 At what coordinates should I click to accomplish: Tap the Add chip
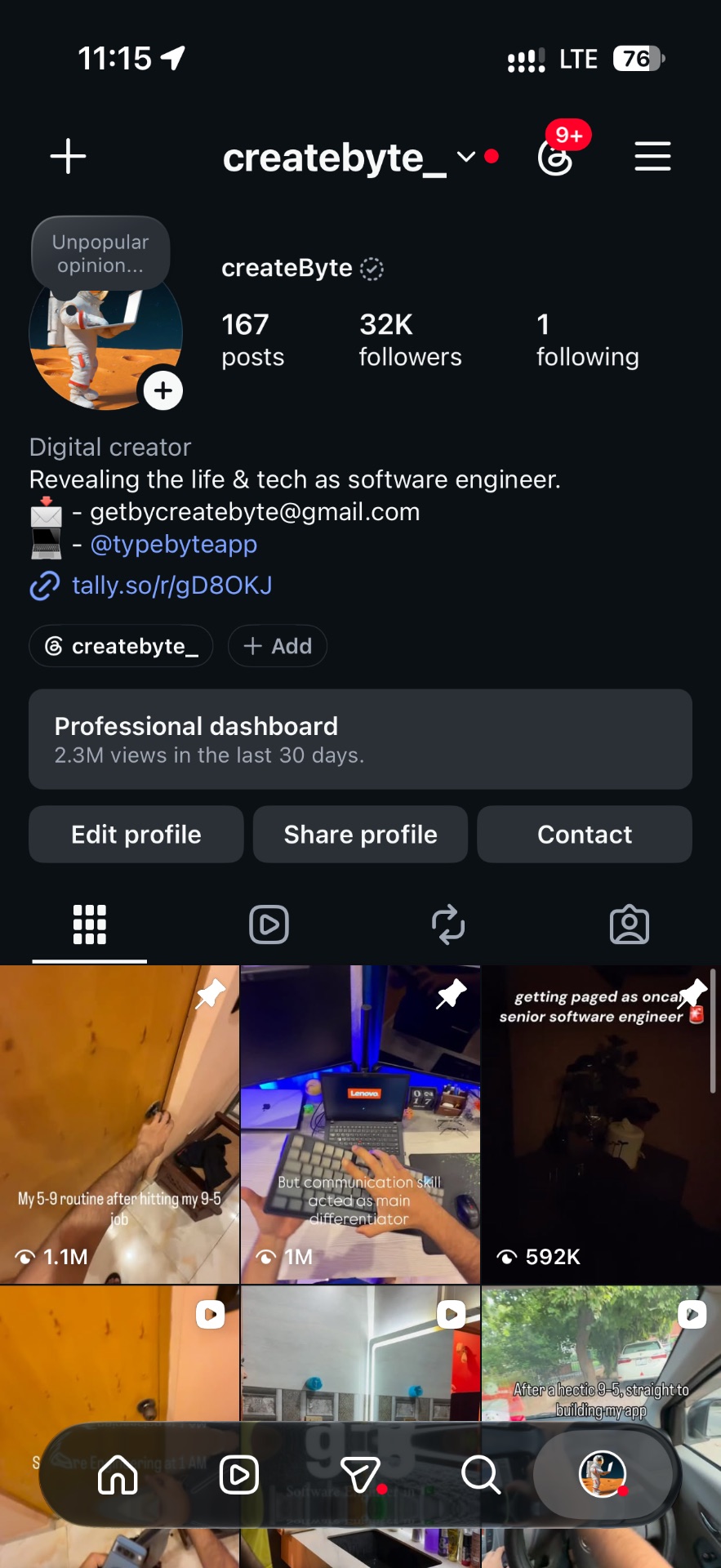[278, 646]
